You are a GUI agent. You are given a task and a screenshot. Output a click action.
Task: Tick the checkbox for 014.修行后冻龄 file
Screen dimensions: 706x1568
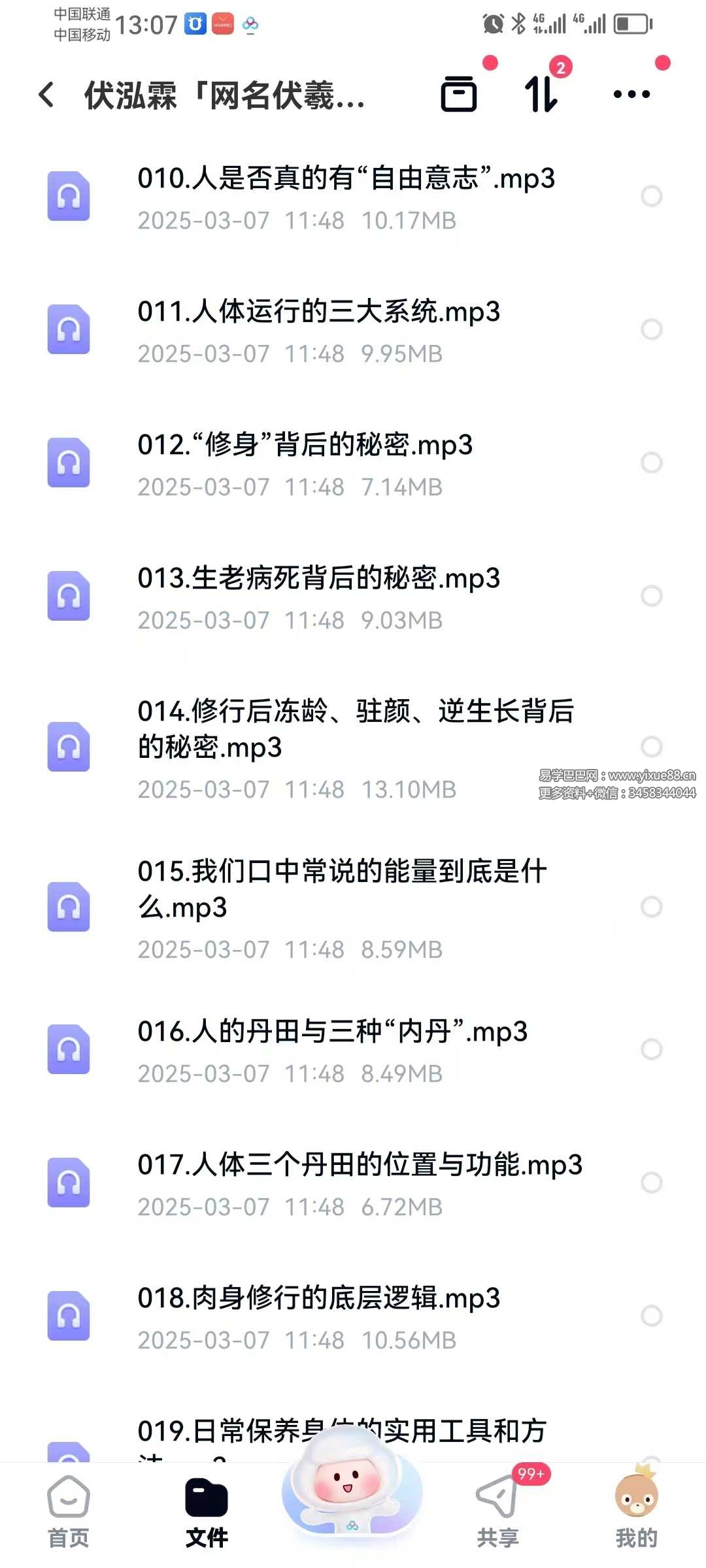652,747
